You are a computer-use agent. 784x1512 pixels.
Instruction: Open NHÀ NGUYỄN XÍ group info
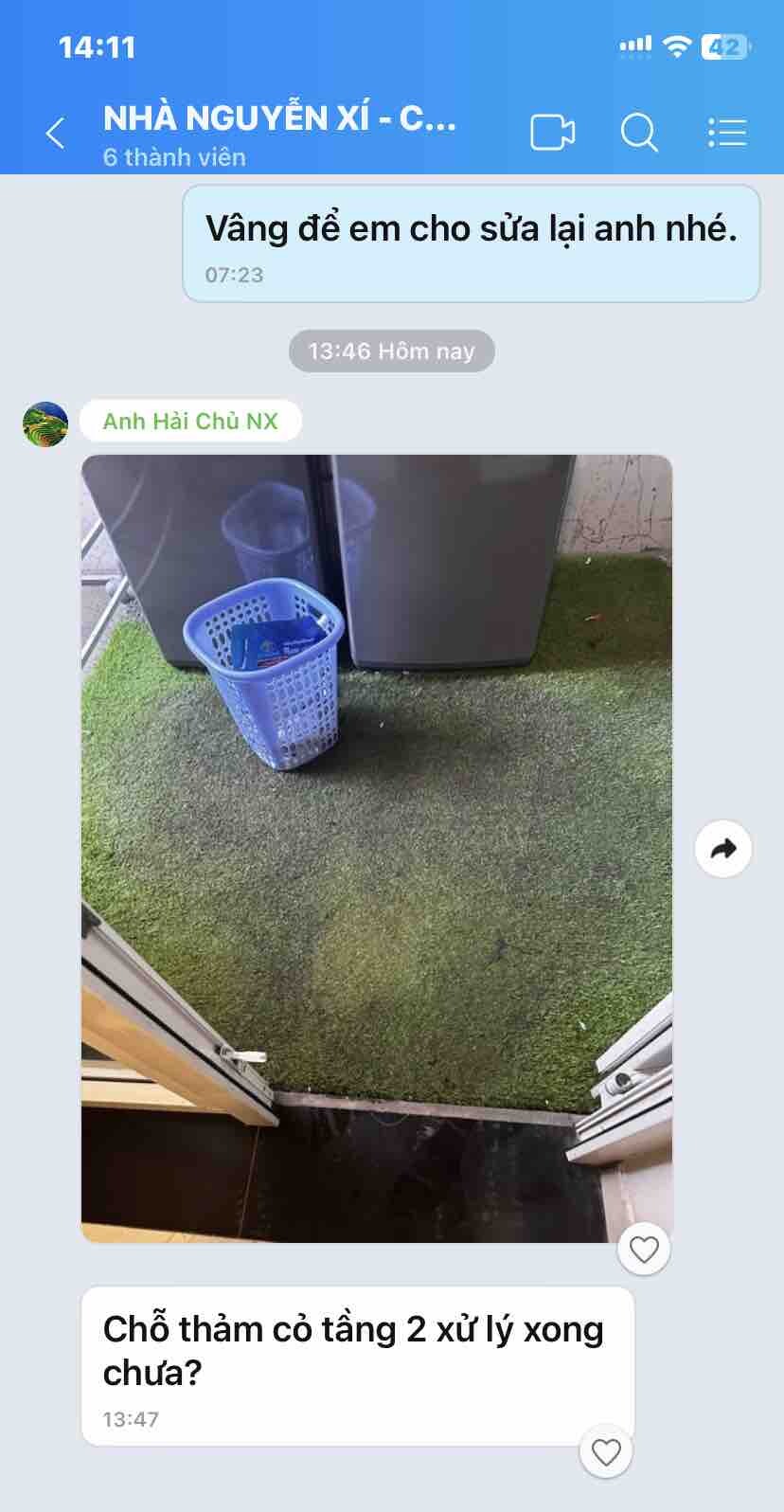[280, 119]
